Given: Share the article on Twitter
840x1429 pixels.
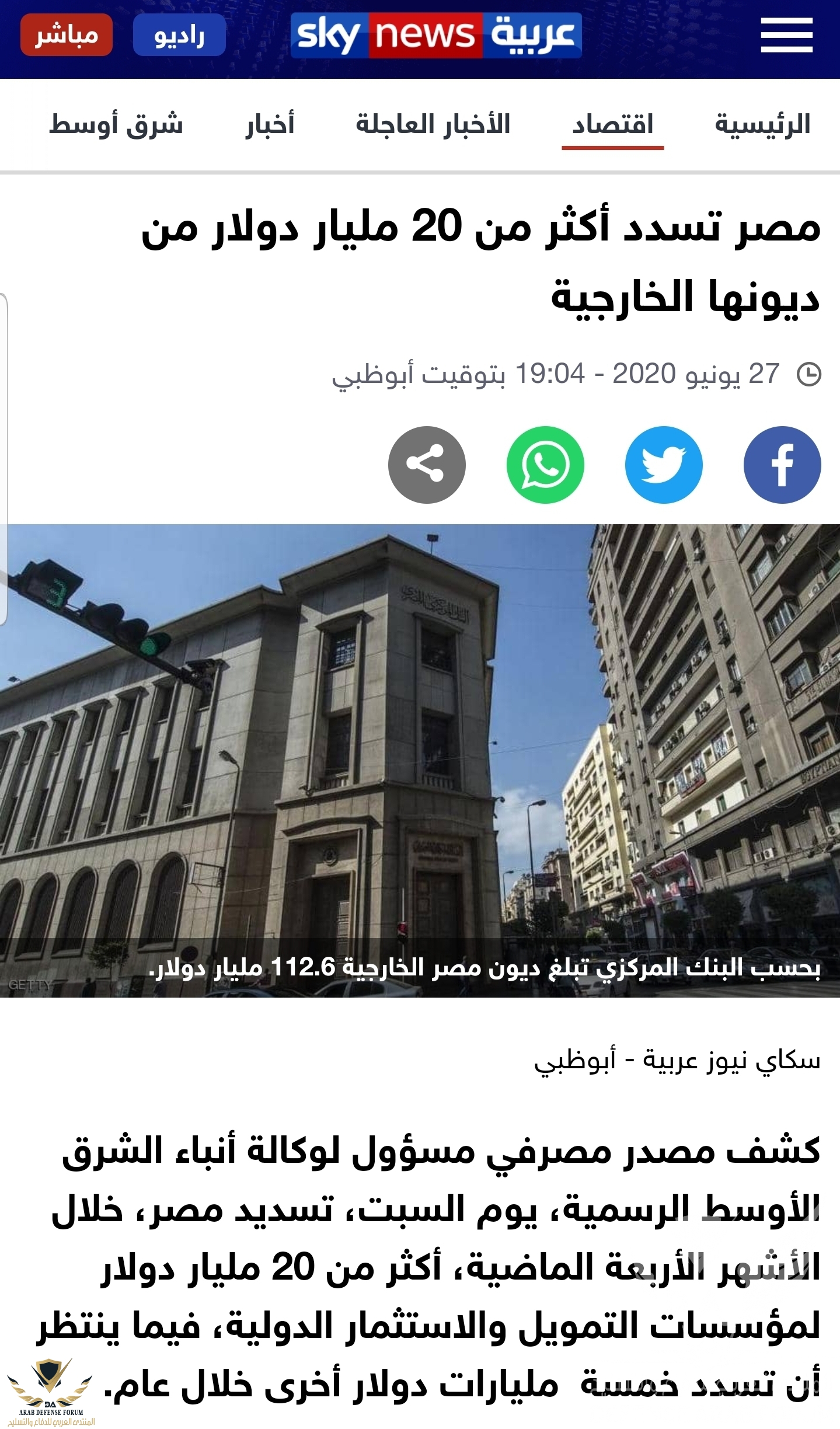Looking at the screenshot, I should coord(663,465).
